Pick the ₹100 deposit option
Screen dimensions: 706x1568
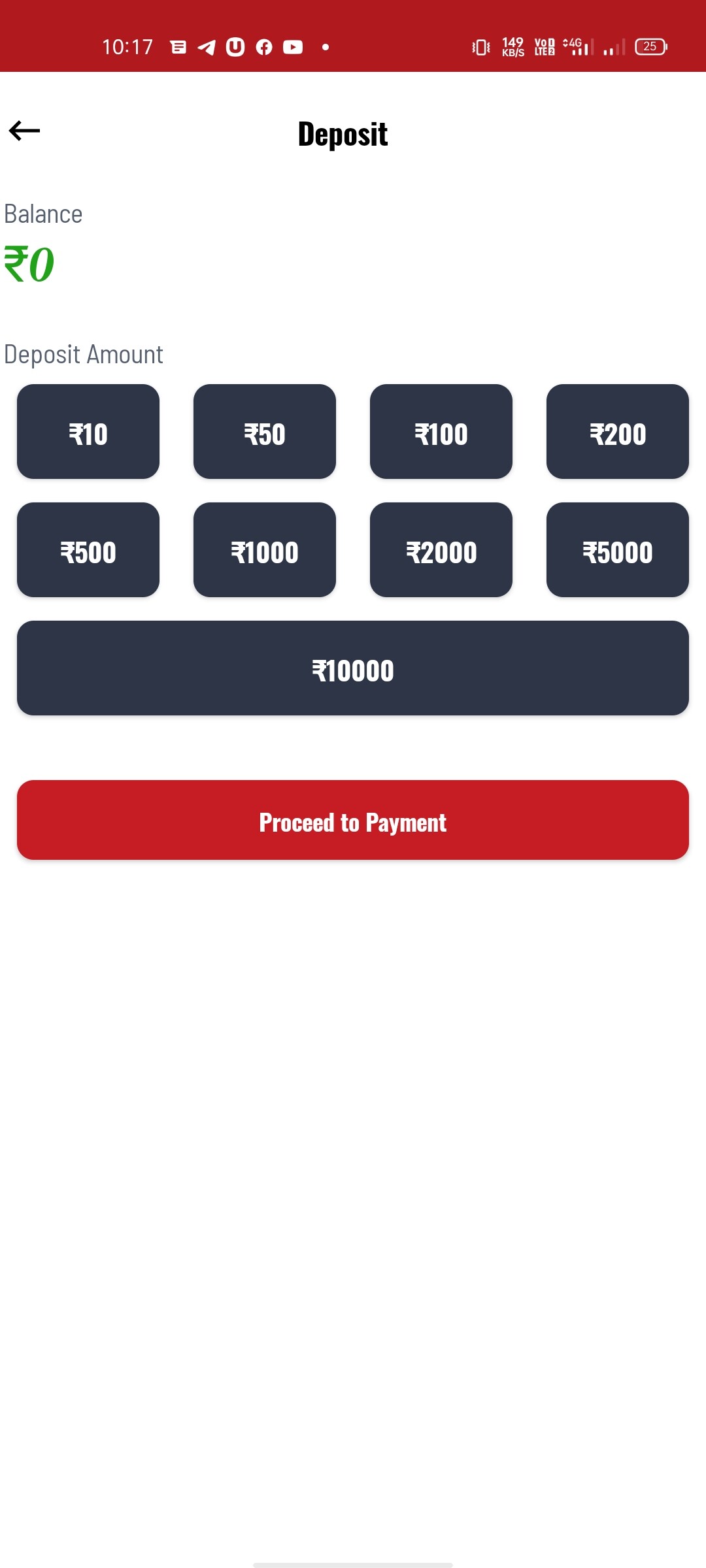[x=441, y=432]
